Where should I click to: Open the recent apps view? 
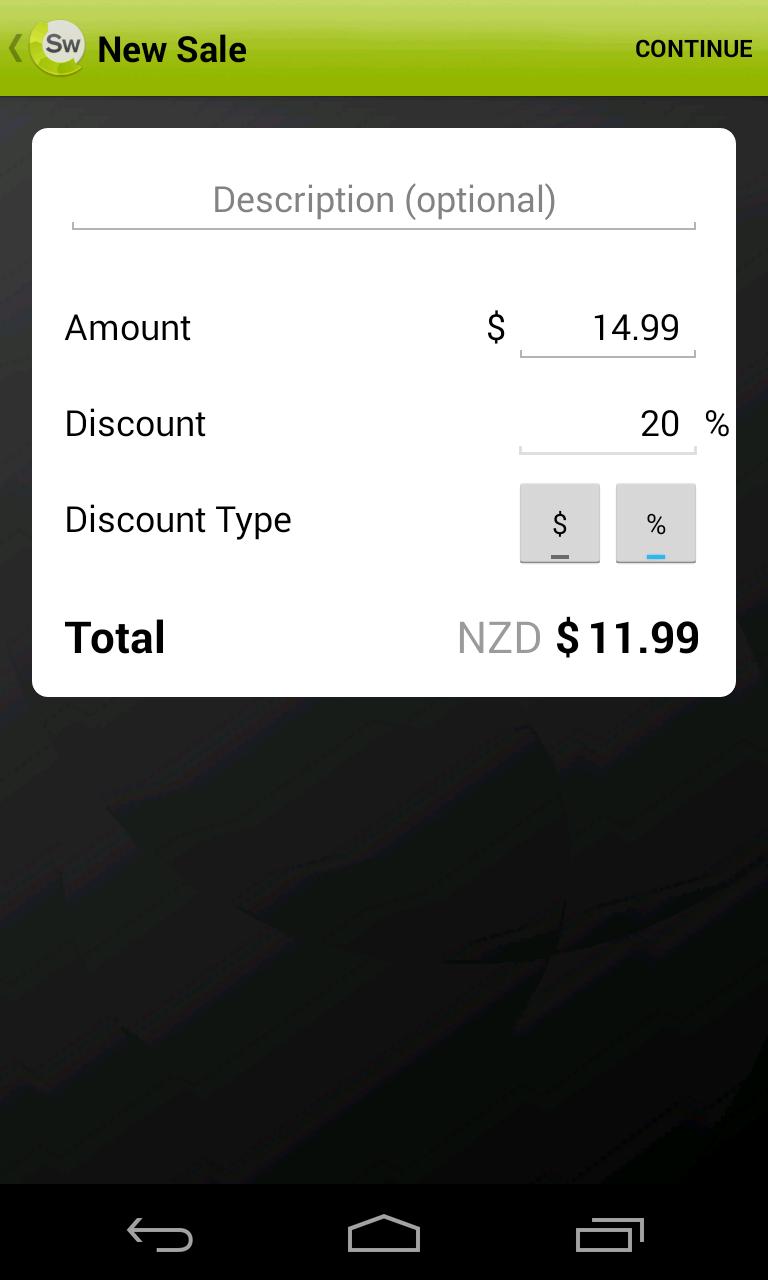[x=609, y=1234]
